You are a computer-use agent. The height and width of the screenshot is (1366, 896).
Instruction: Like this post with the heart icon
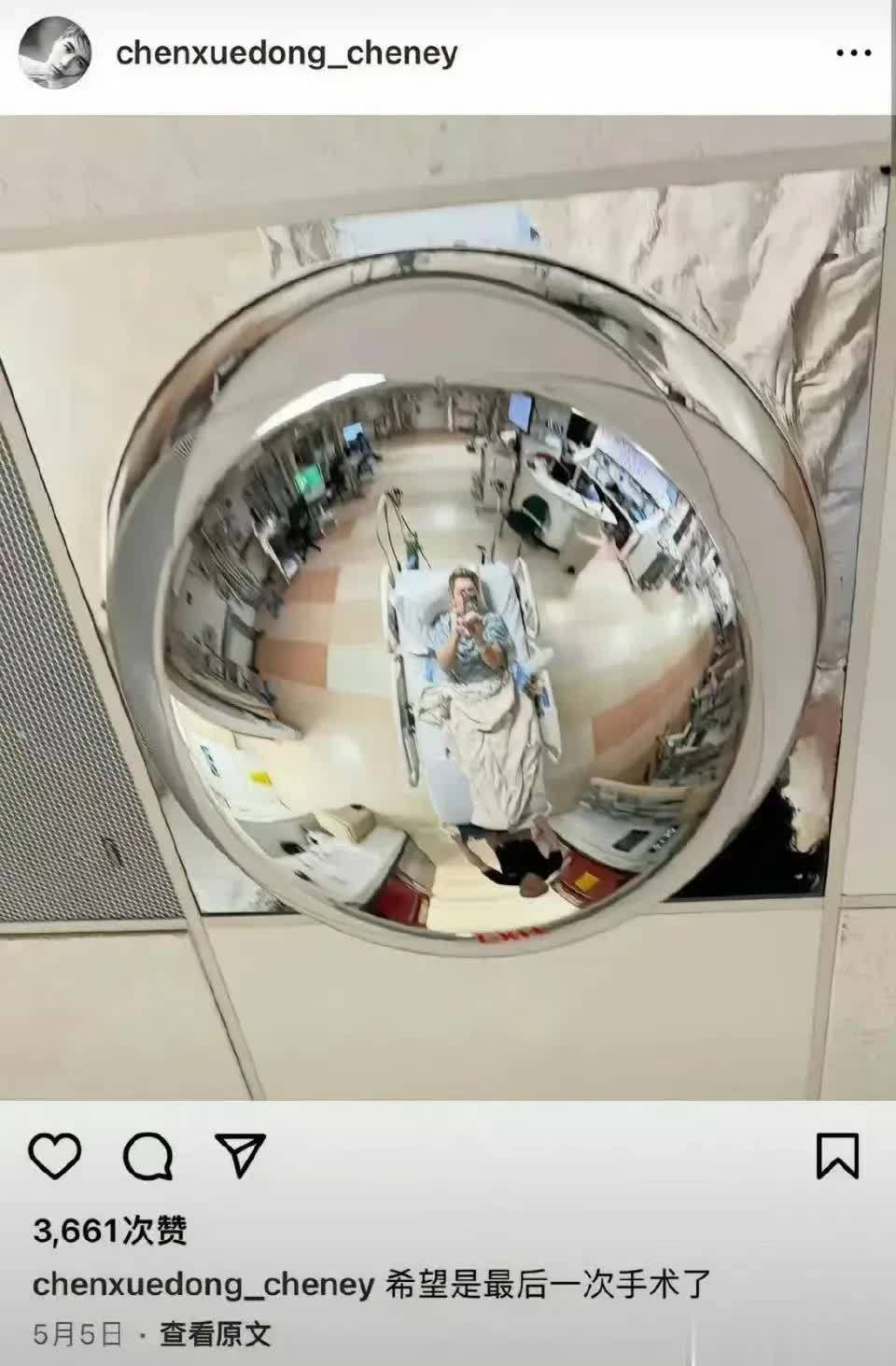(x=55, y=1156)
